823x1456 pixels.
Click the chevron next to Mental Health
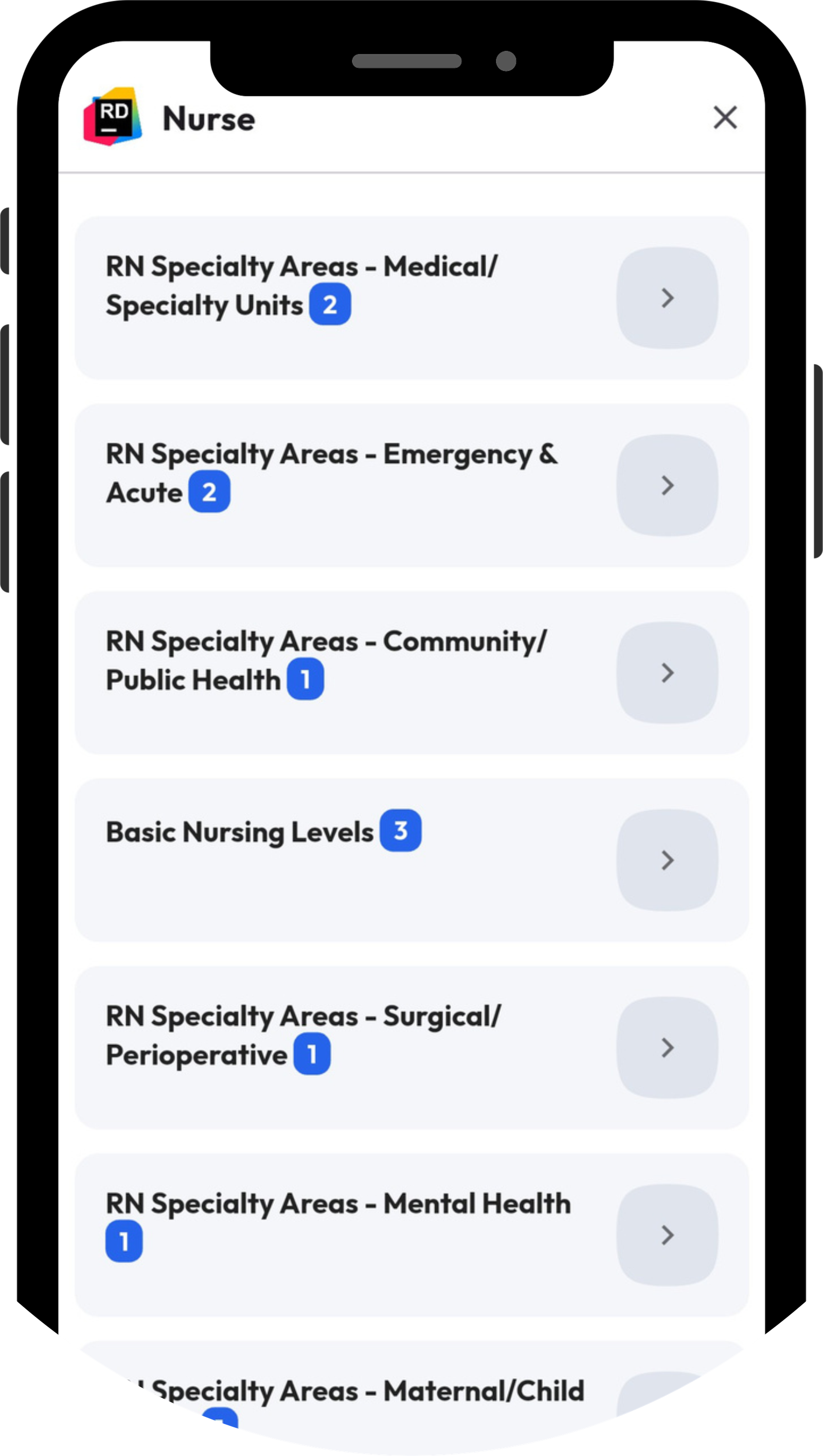(x=668, y=1236)
